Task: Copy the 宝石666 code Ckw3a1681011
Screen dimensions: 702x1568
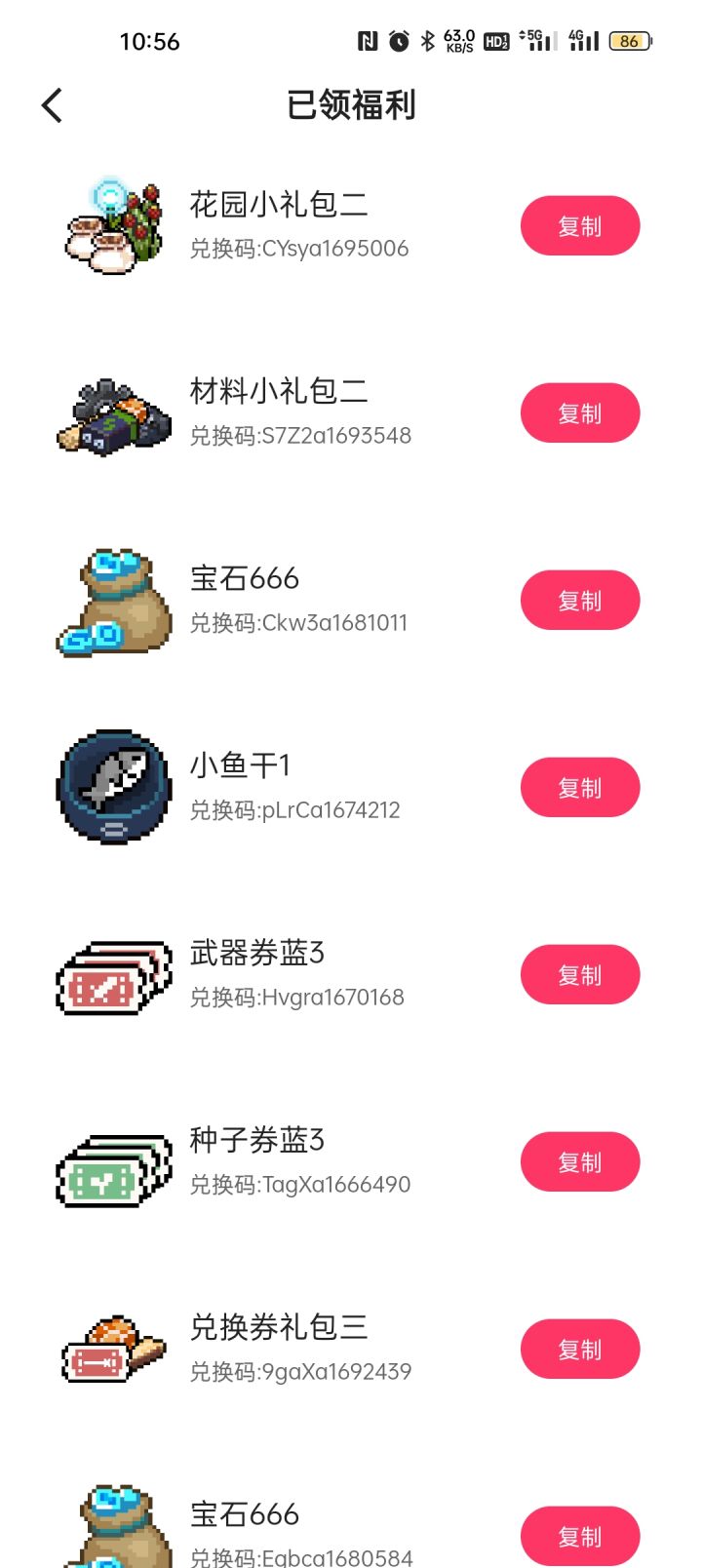Action: (580, 601)
